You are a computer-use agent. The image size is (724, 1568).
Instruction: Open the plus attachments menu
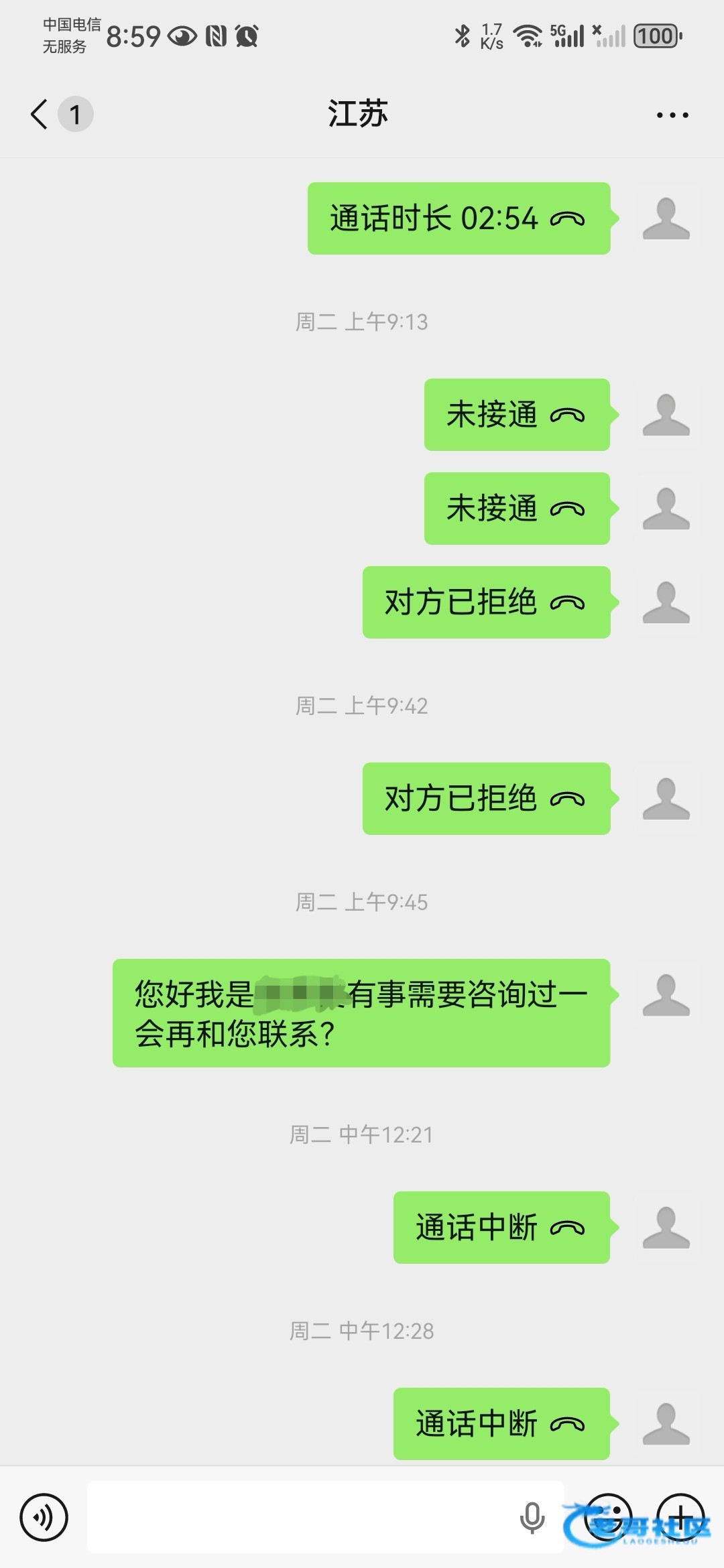[x=680, y=1517]
